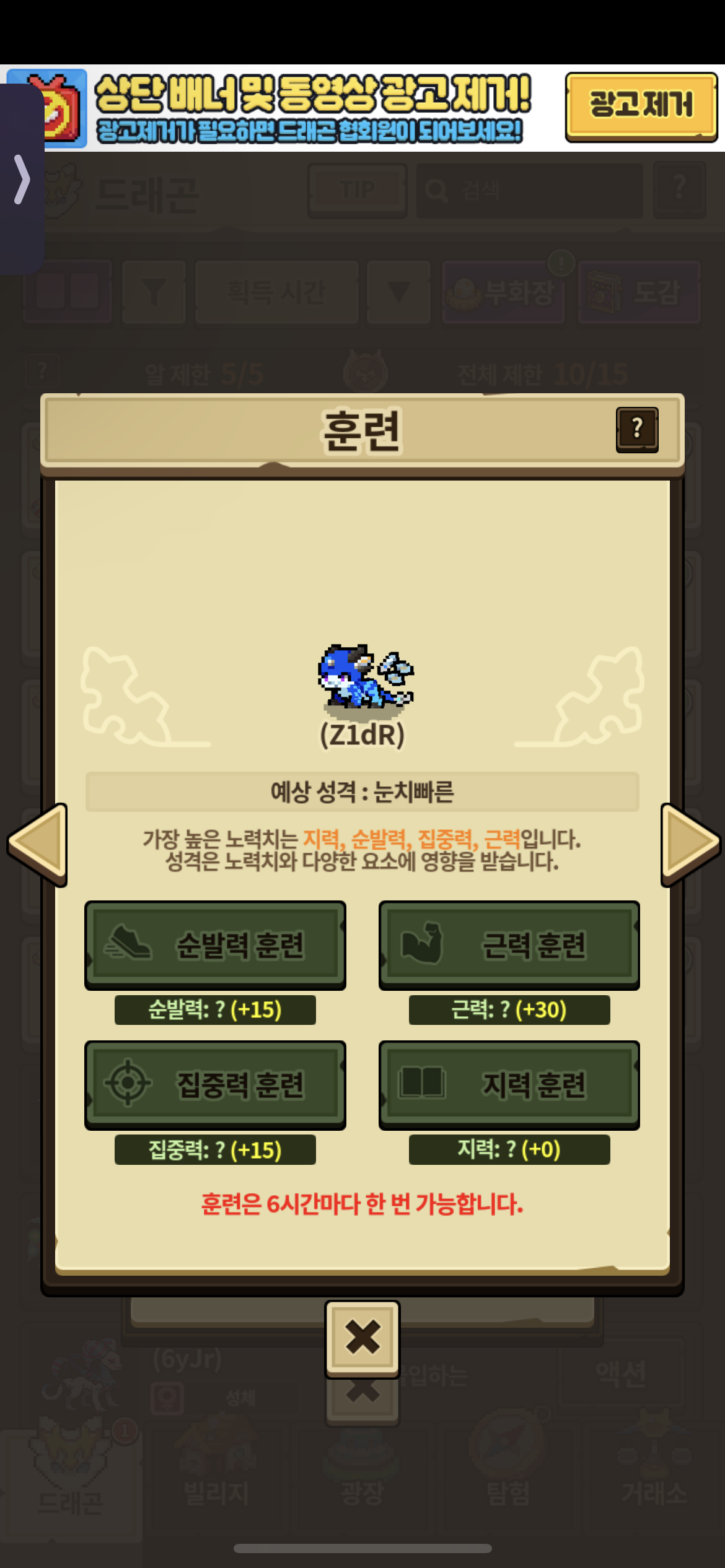Viewport: 725px width, 1568px height.
Task: Start 근력 훈련 training
Action: click(509, 944)
